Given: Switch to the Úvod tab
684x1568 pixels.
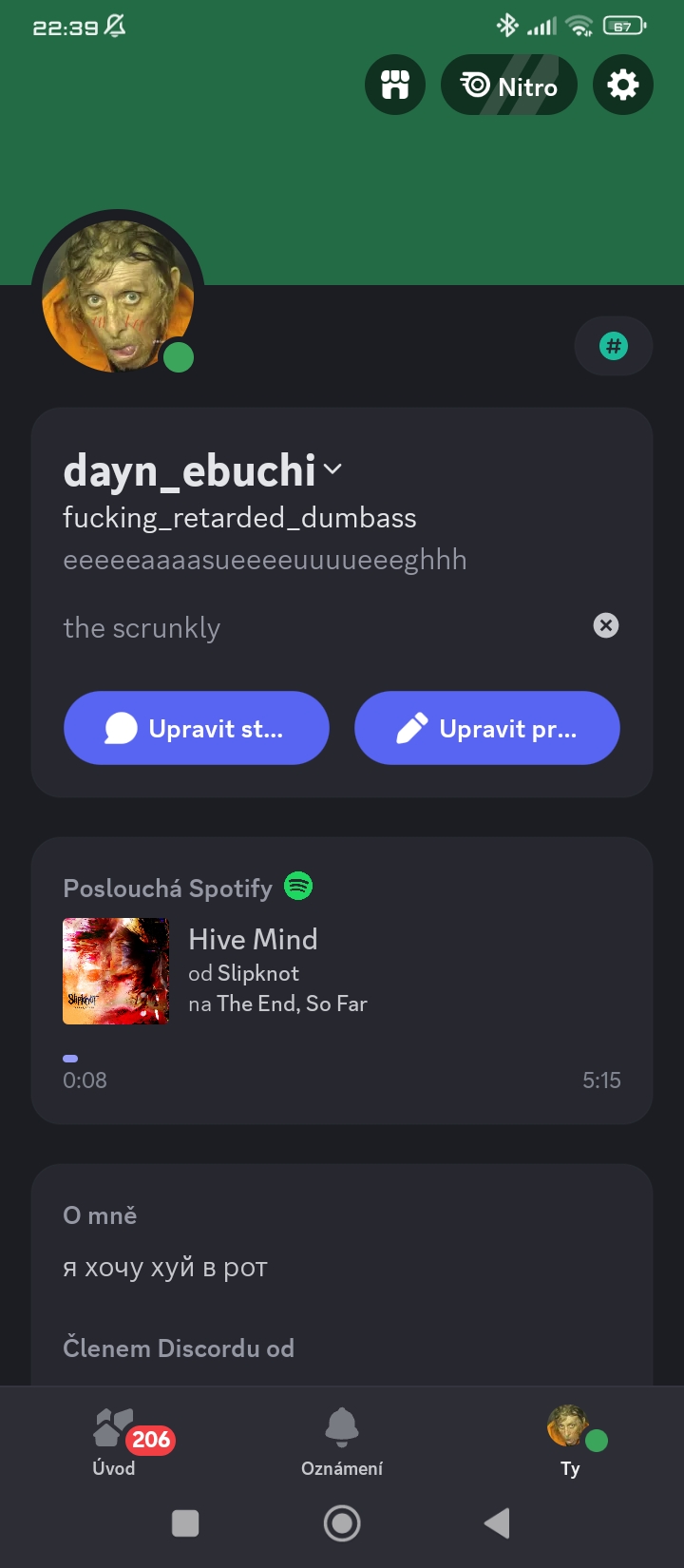Looking at the screenshot, I should [x=114, y=1441].
